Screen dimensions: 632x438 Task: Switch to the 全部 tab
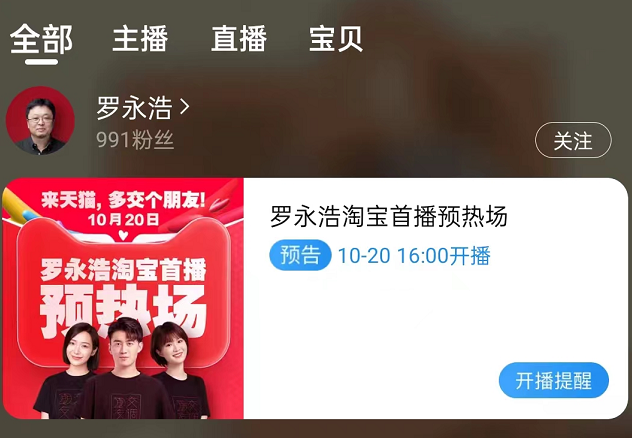[x=41, y=40]
